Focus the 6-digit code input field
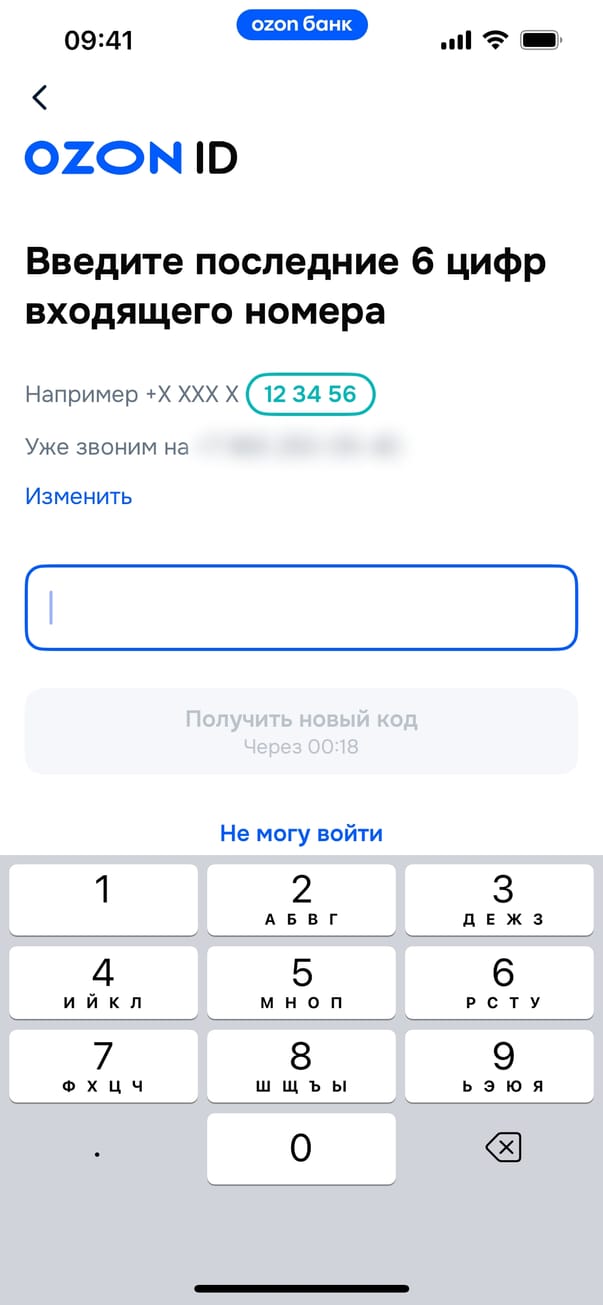This screenshot has height=1305, width=603. click(x=301, y=608)
